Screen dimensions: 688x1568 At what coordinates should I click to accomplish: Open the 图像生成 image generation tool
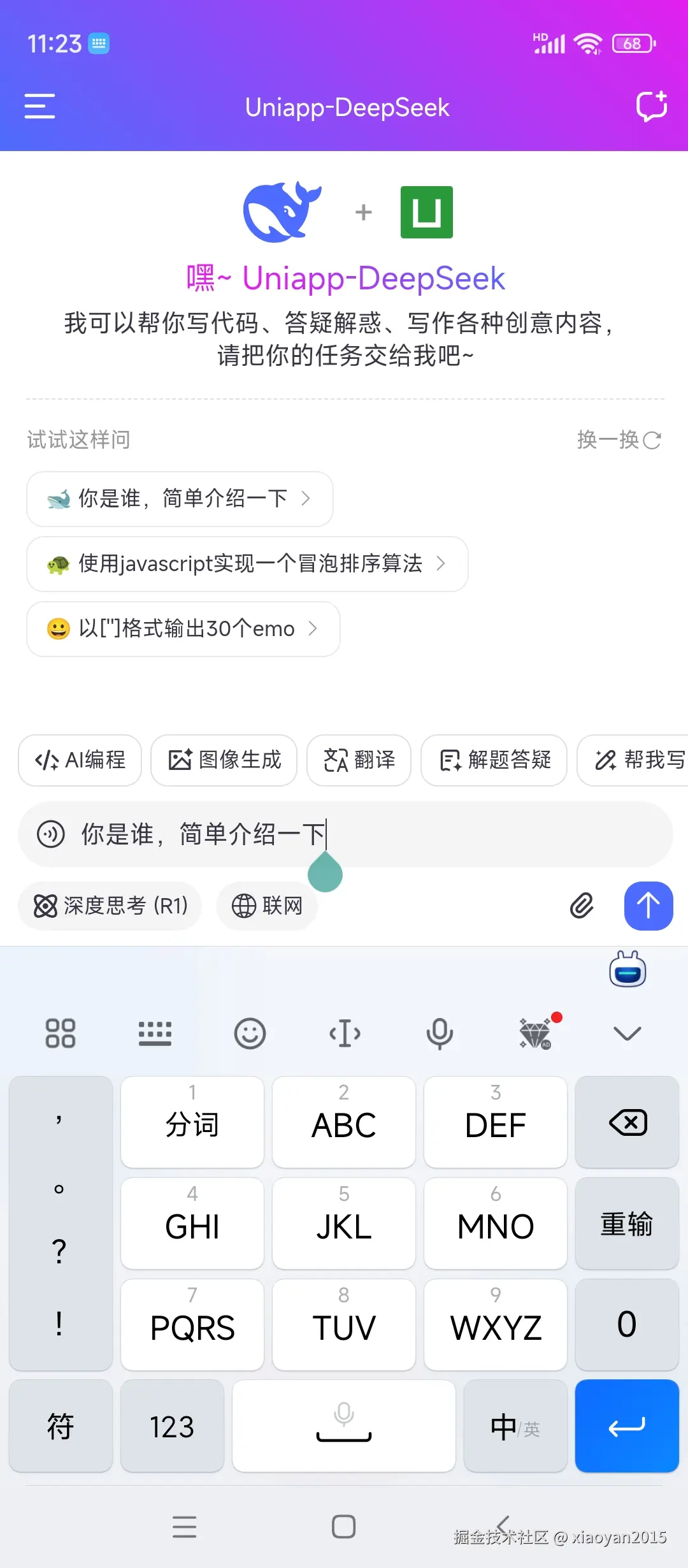[x=224, y=760]
